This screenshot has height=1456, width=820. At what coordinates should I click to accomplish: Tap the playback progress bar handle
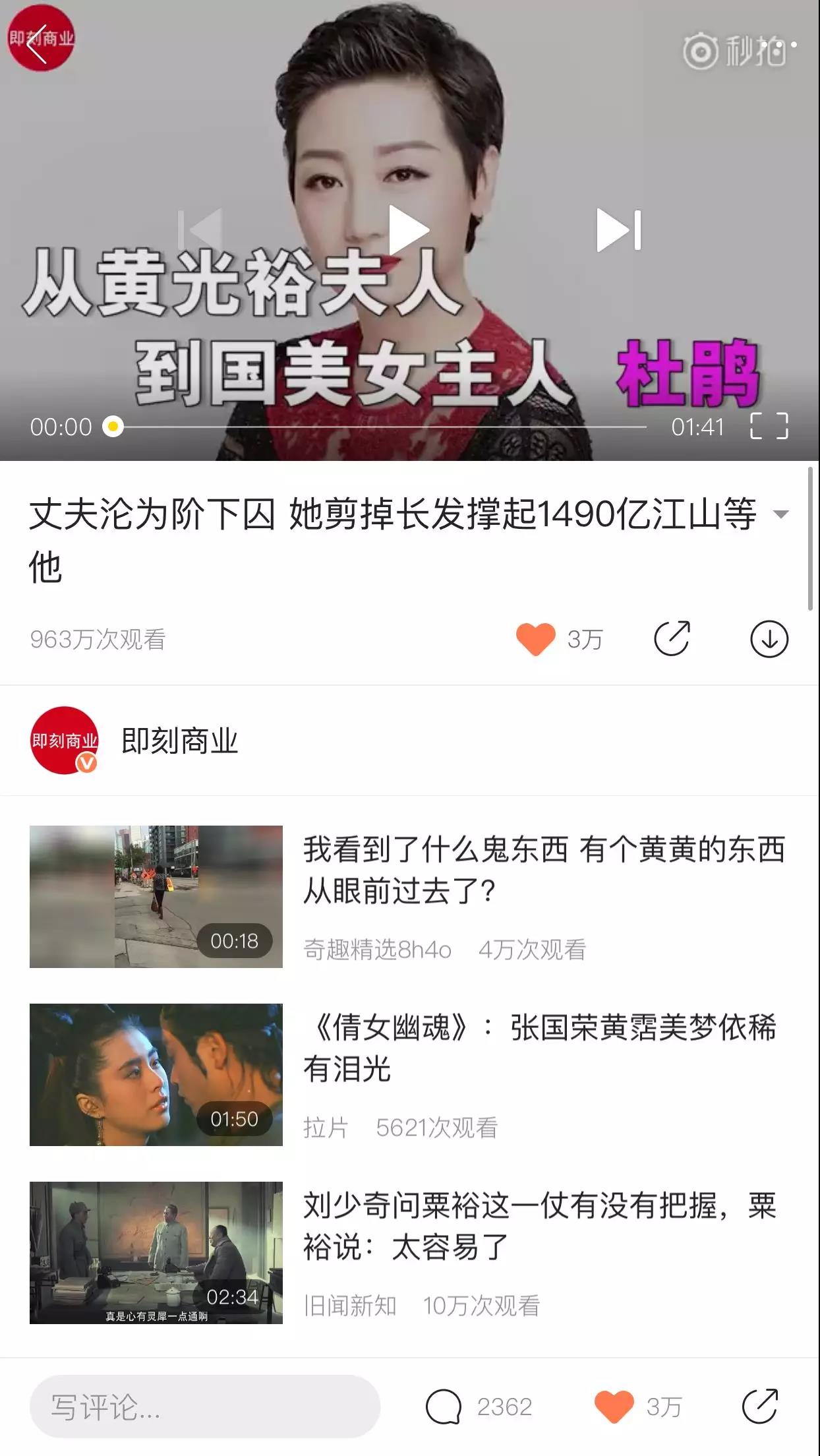tap(113, 427)
